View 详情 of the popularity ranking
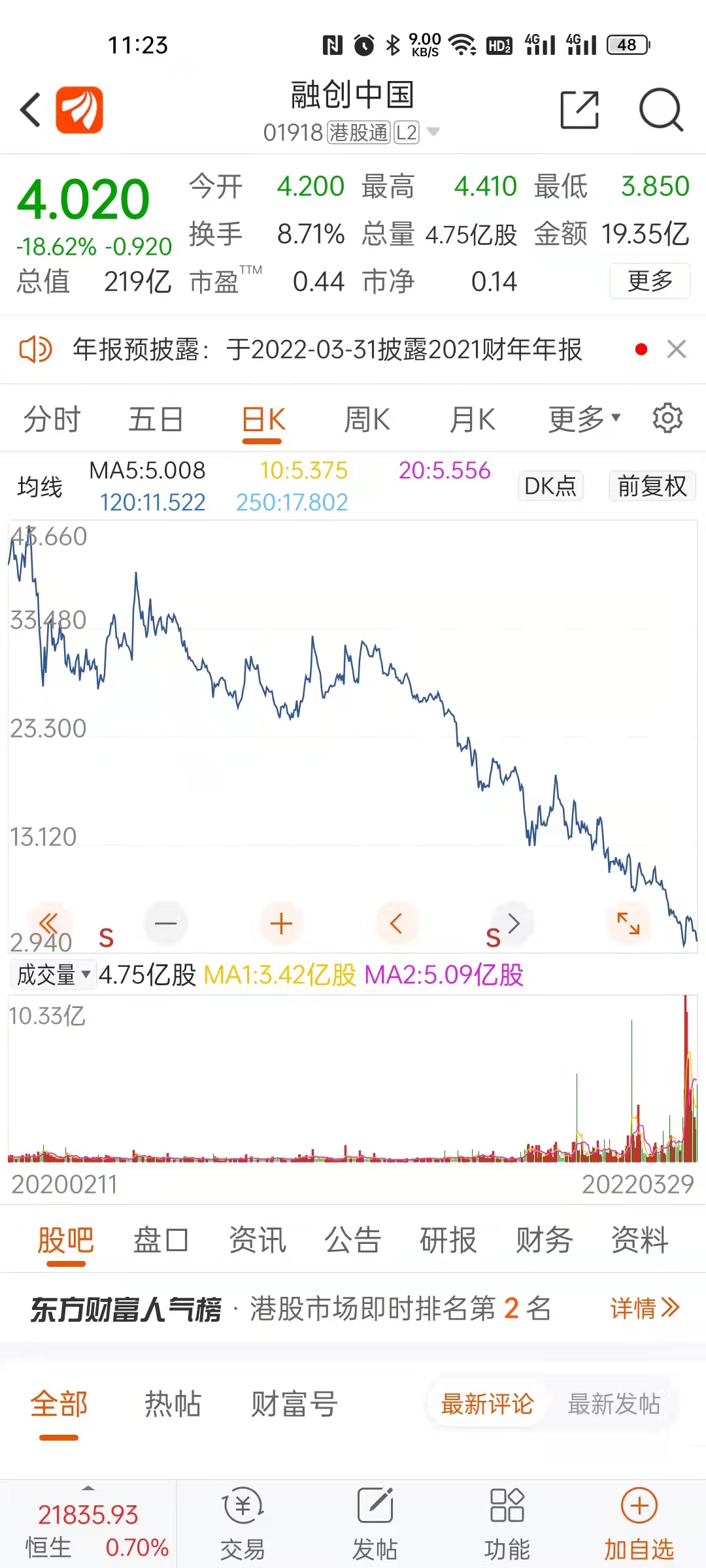The width and height of the screenshot is (706, 1568). (x=645, y=1308)
